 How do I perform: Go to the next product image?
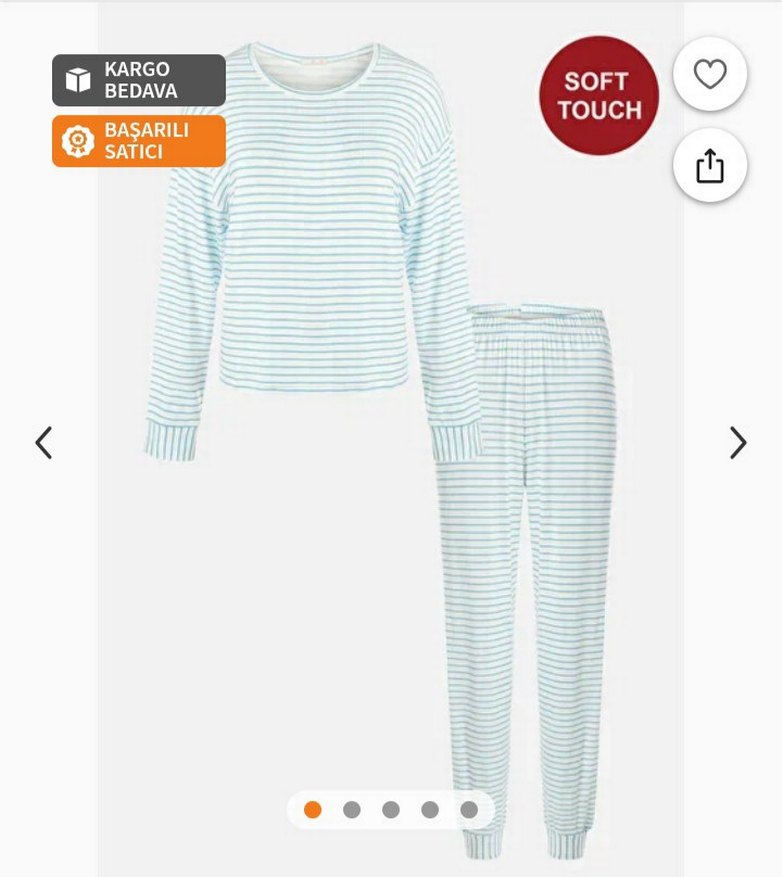(x=738, y=442)
